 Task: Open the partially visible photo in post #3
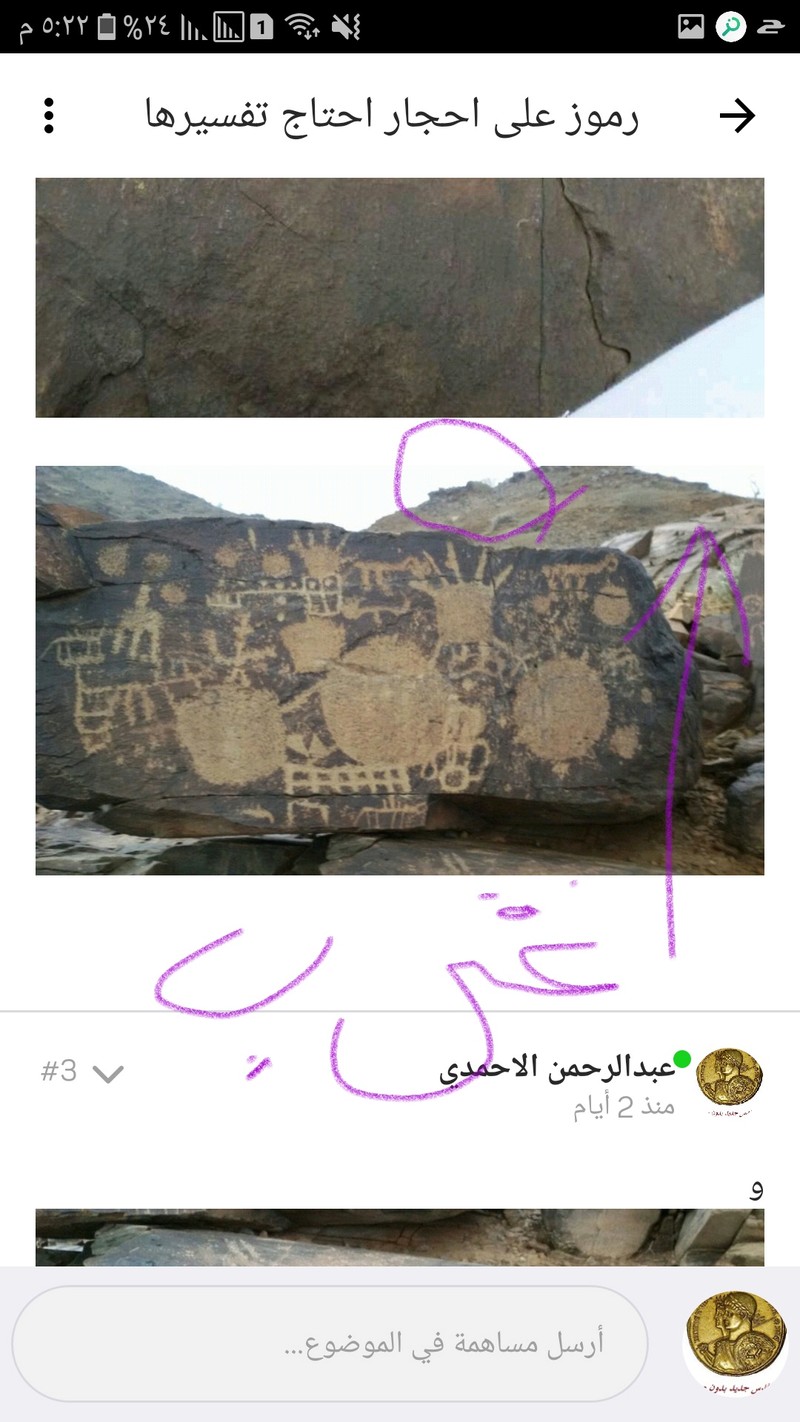coord(400,1237)
